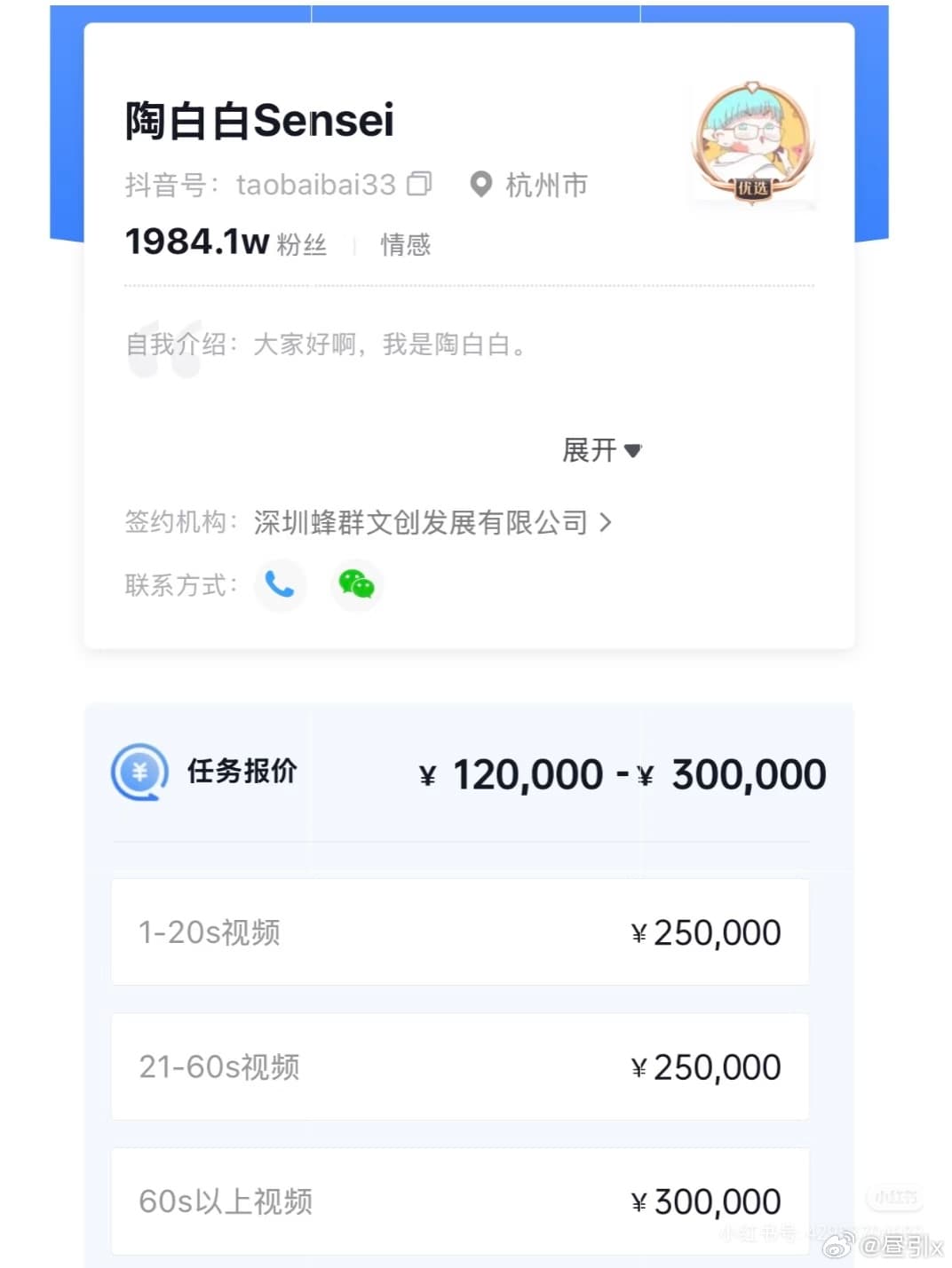Expand the self-introduction with 展开
Screen dimensions: 952x1268
(x=601, y=450)
